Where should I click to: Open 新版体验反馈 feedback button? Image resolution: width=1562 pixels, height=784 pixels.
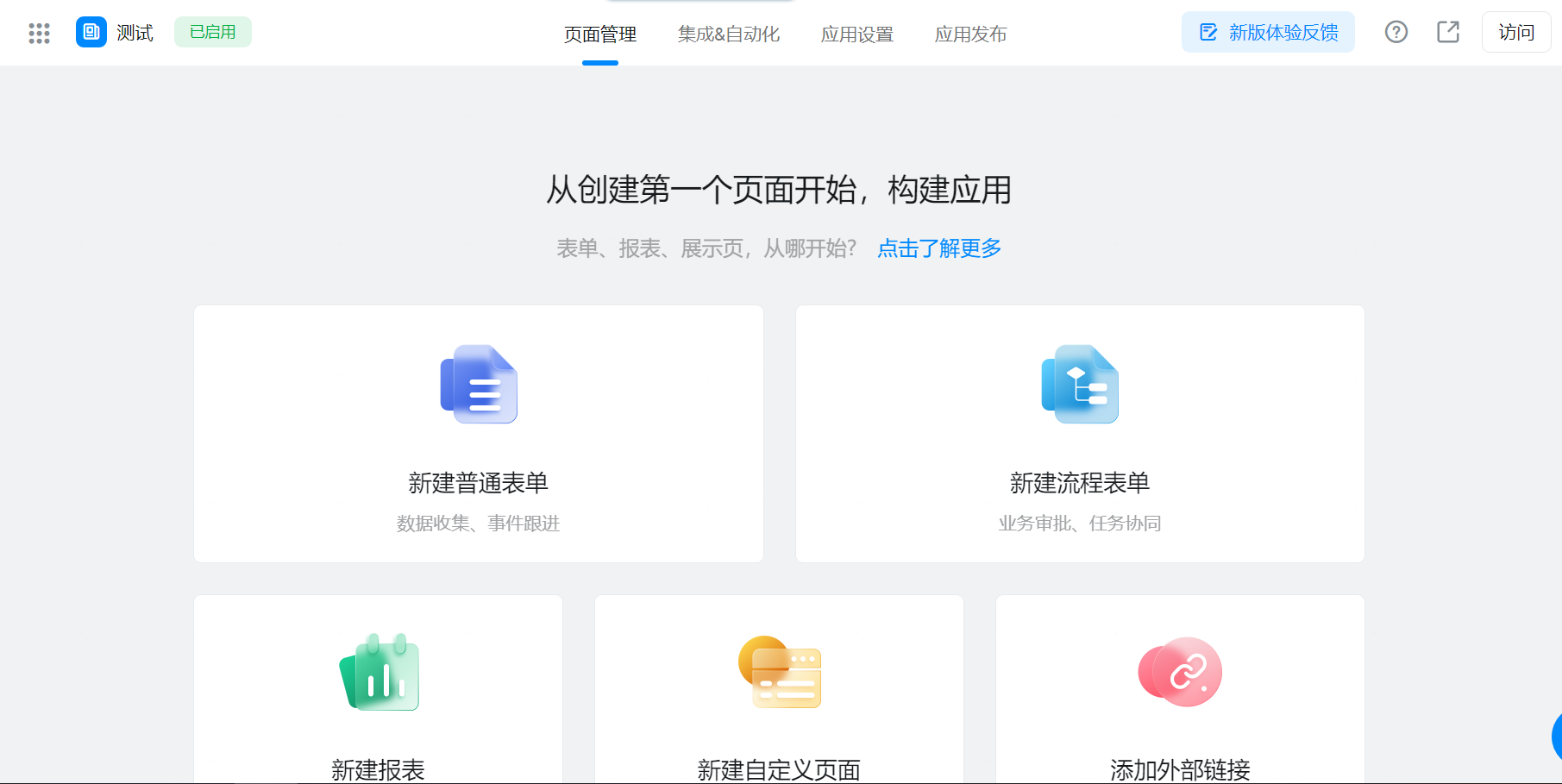coord(1268,33)
